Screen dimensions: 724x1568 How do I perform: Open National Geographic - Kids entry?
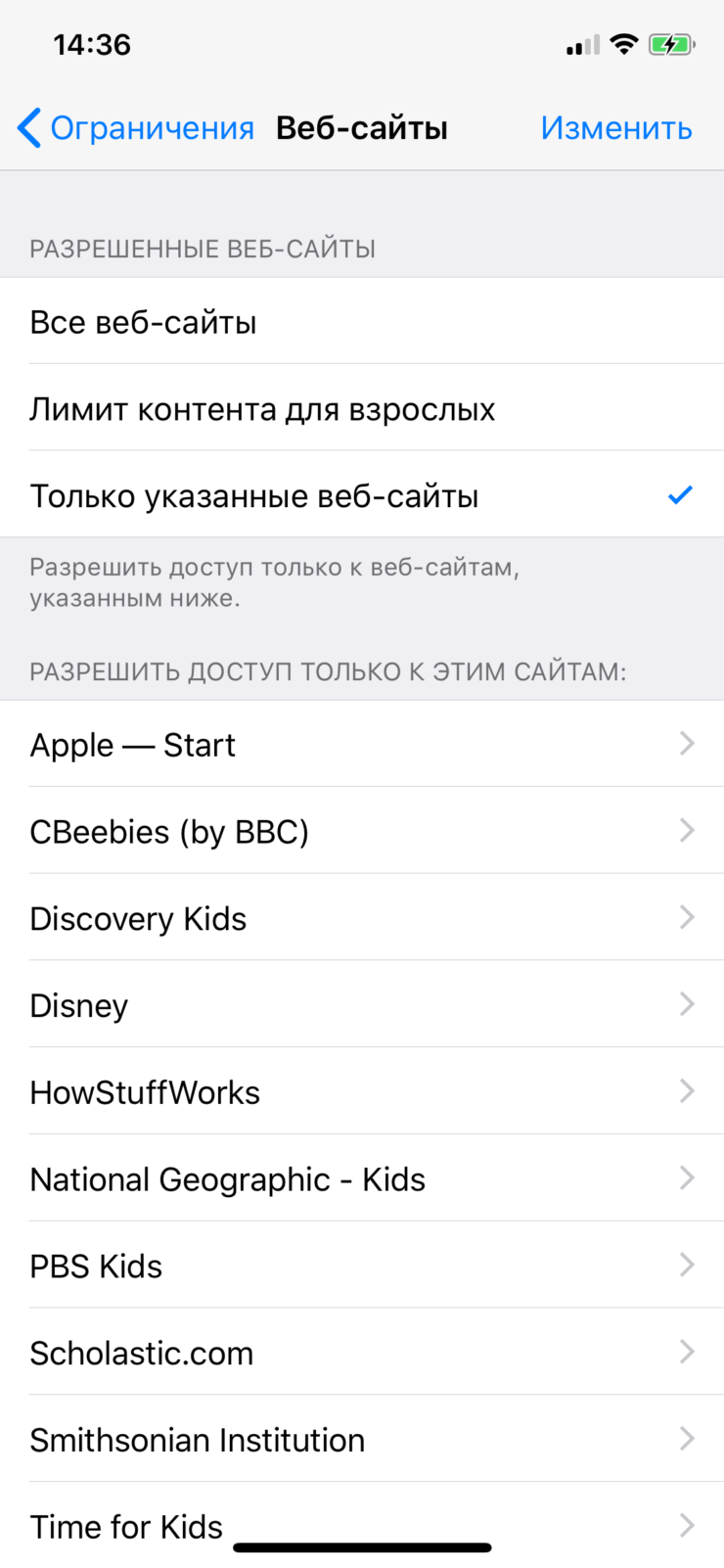(362, 1179)
